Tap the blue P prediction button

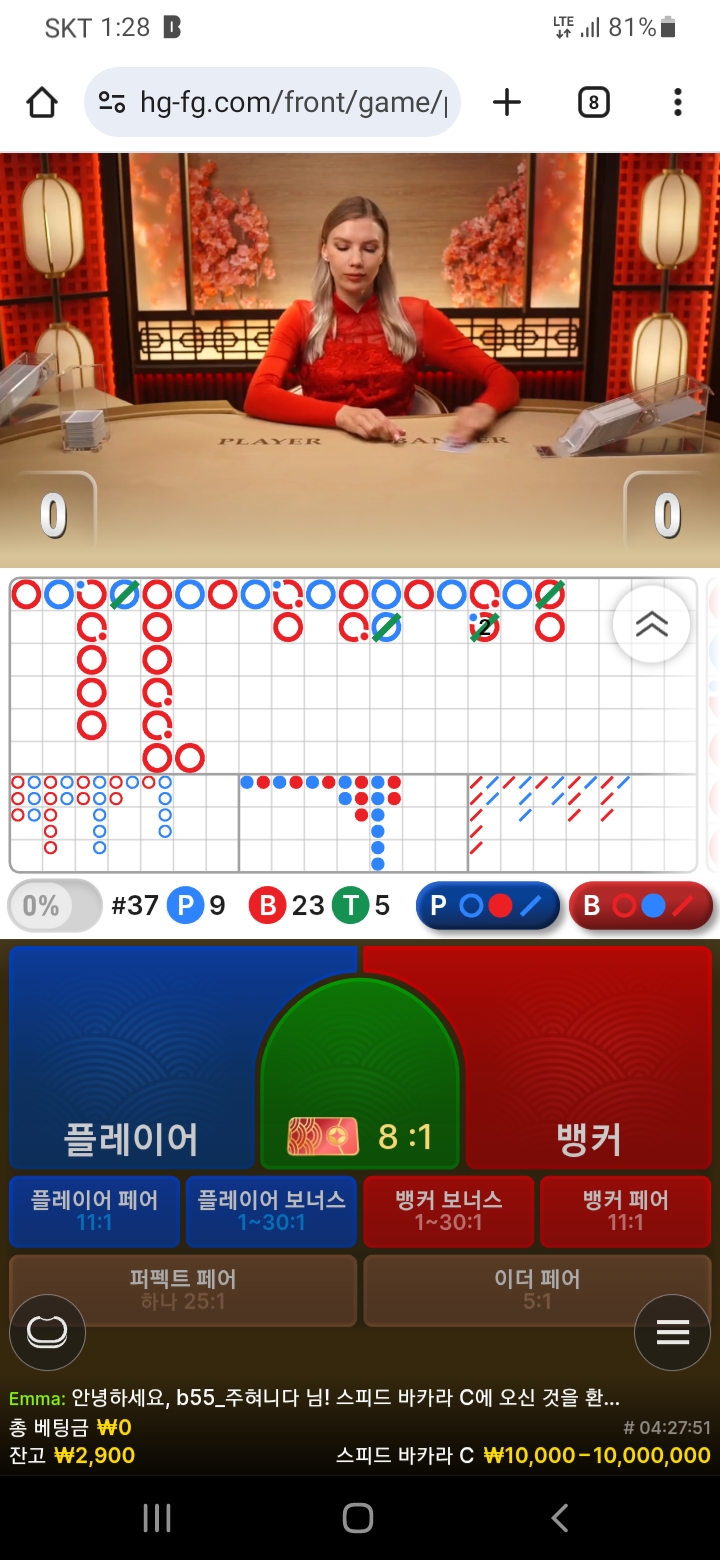click(x=488, y=906)
